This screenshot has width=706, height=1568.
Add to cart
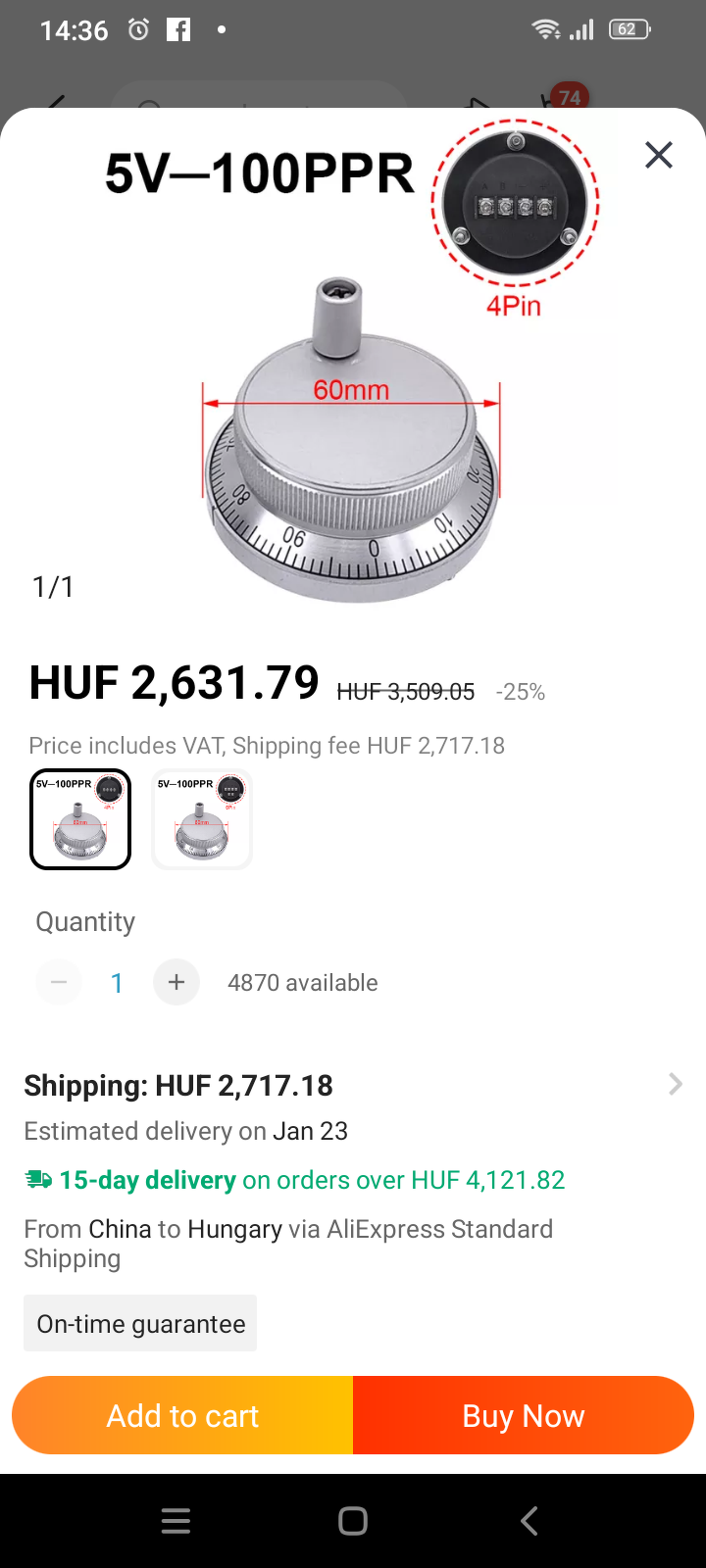[x=182, y=1415]
